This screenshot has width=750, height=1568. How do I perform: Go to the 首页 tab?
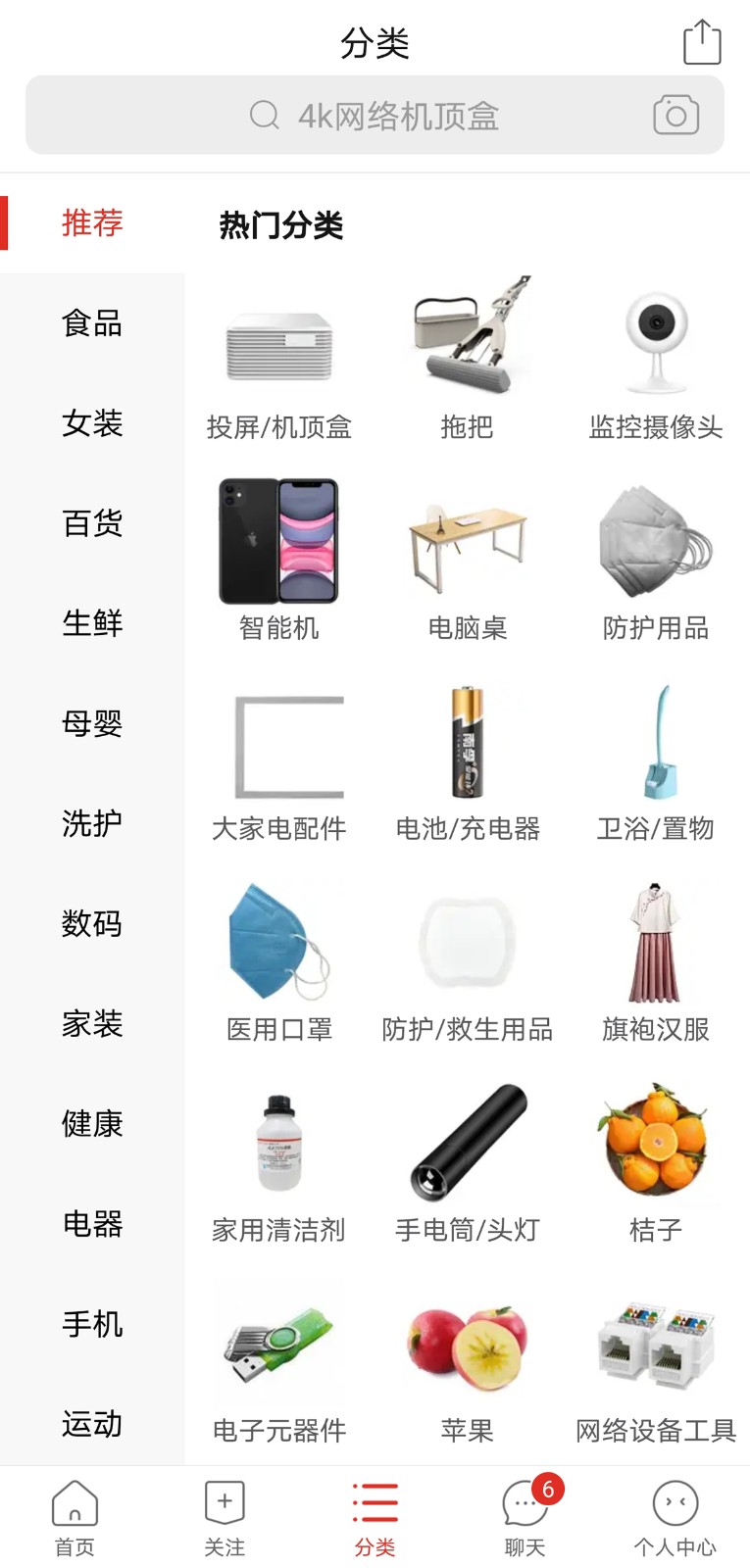75,1517
